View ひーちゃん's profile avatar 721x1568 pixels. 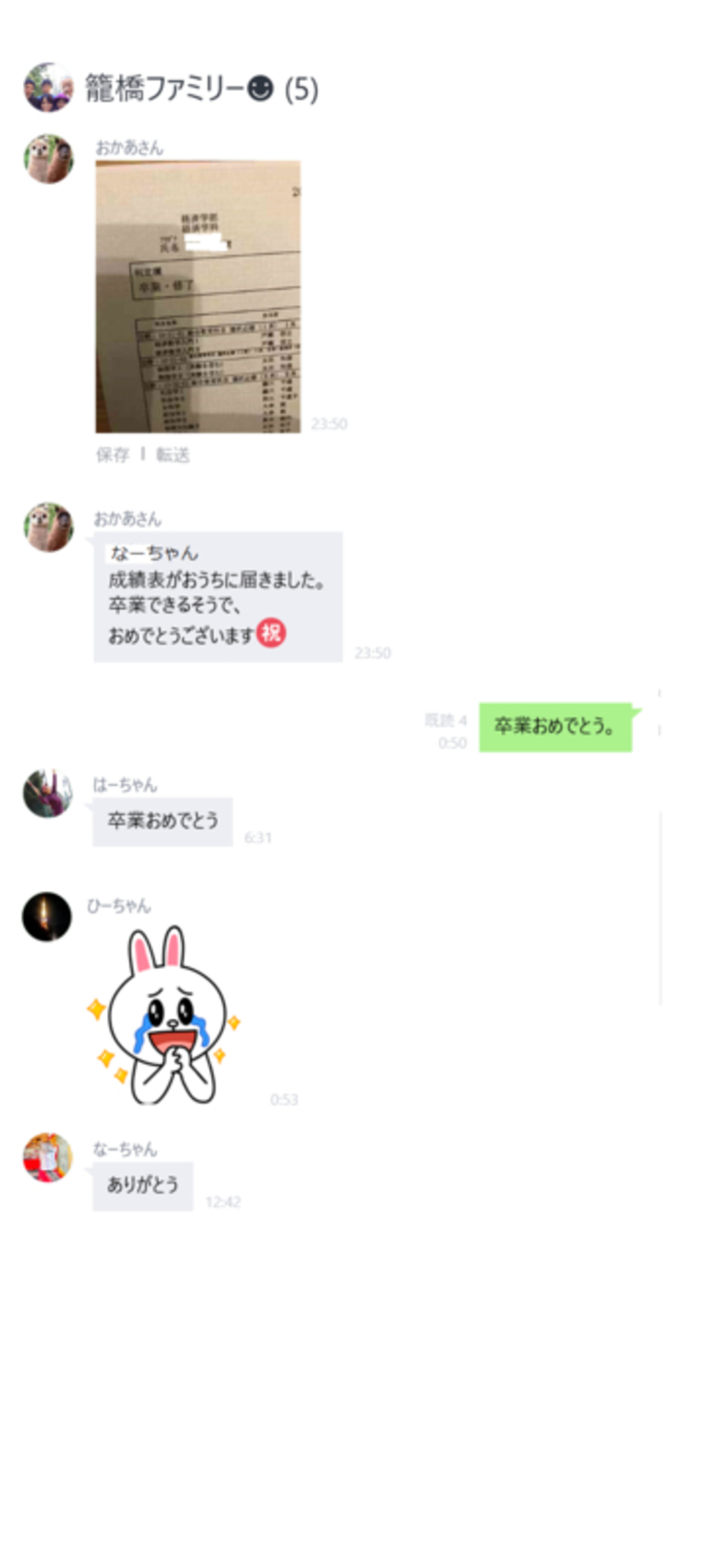pos(47,917)
